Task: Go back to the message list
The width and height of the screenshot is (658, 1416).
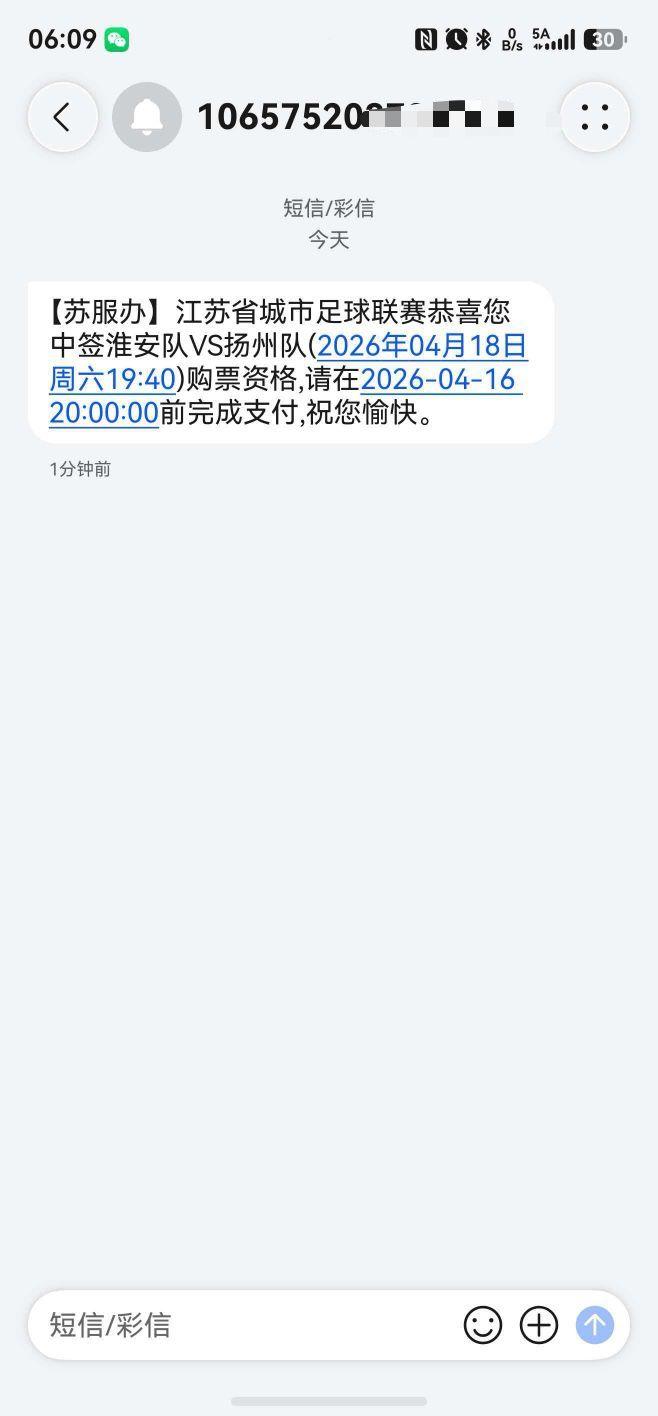Action: (62, 117)
